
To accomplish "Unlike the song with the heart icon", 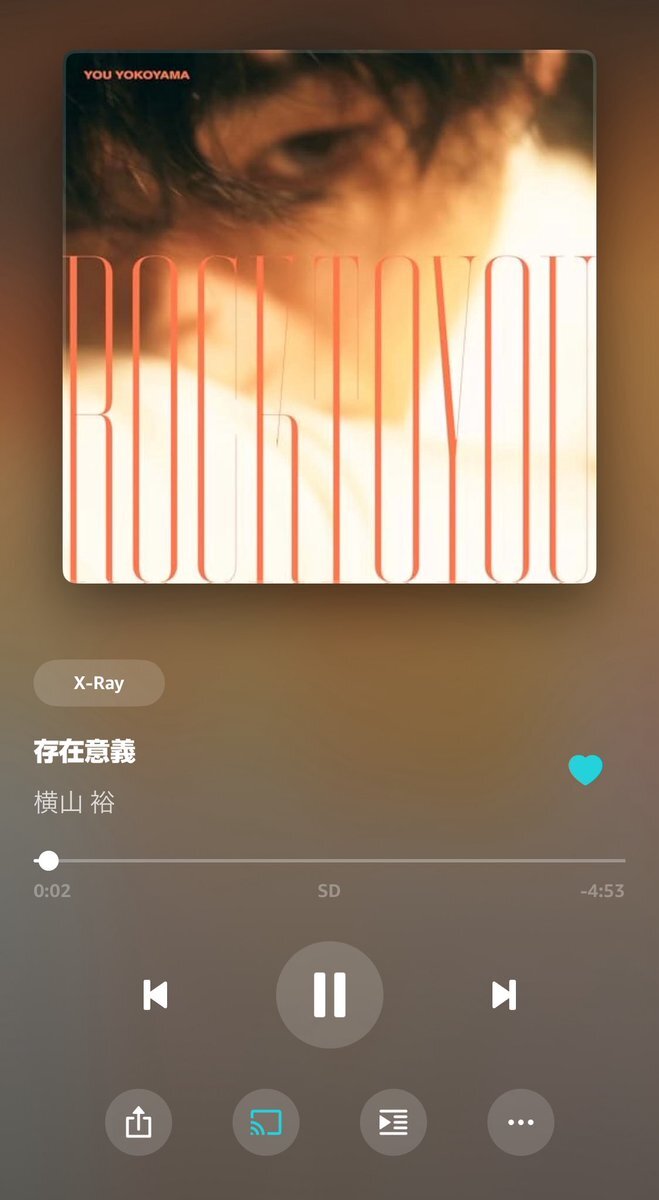I will 585,770.
